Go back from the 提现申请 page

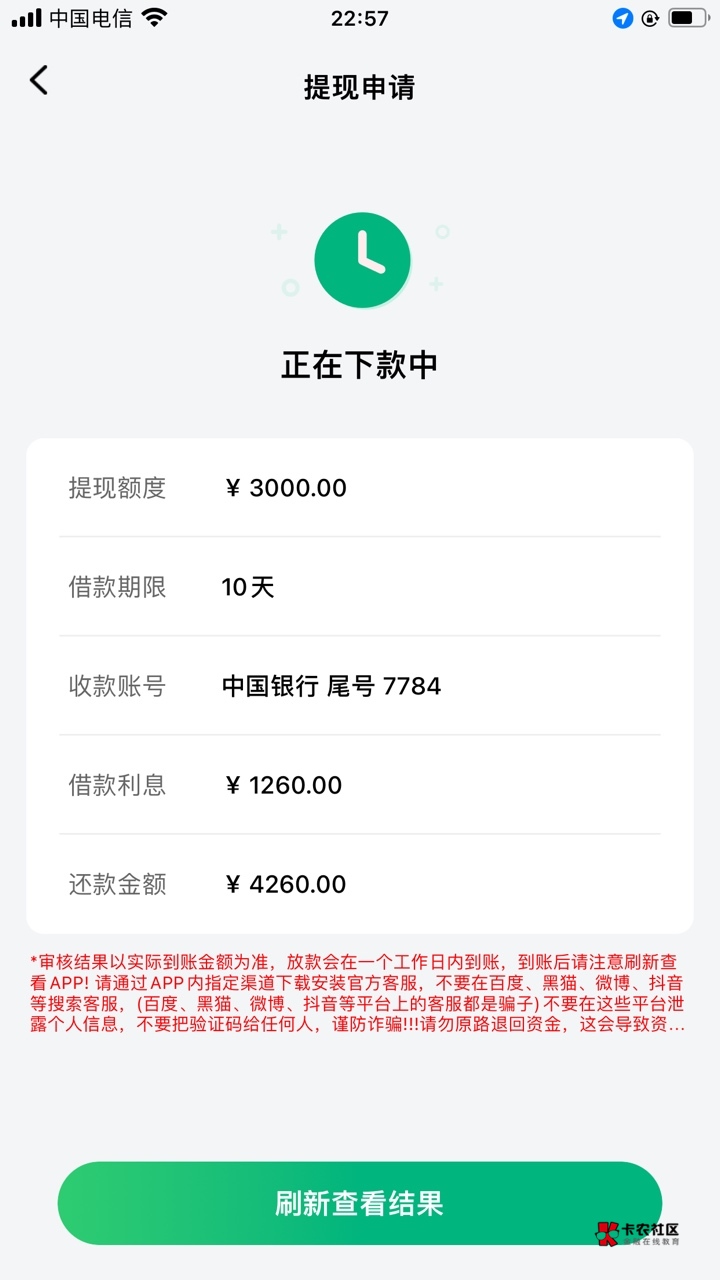39,81
